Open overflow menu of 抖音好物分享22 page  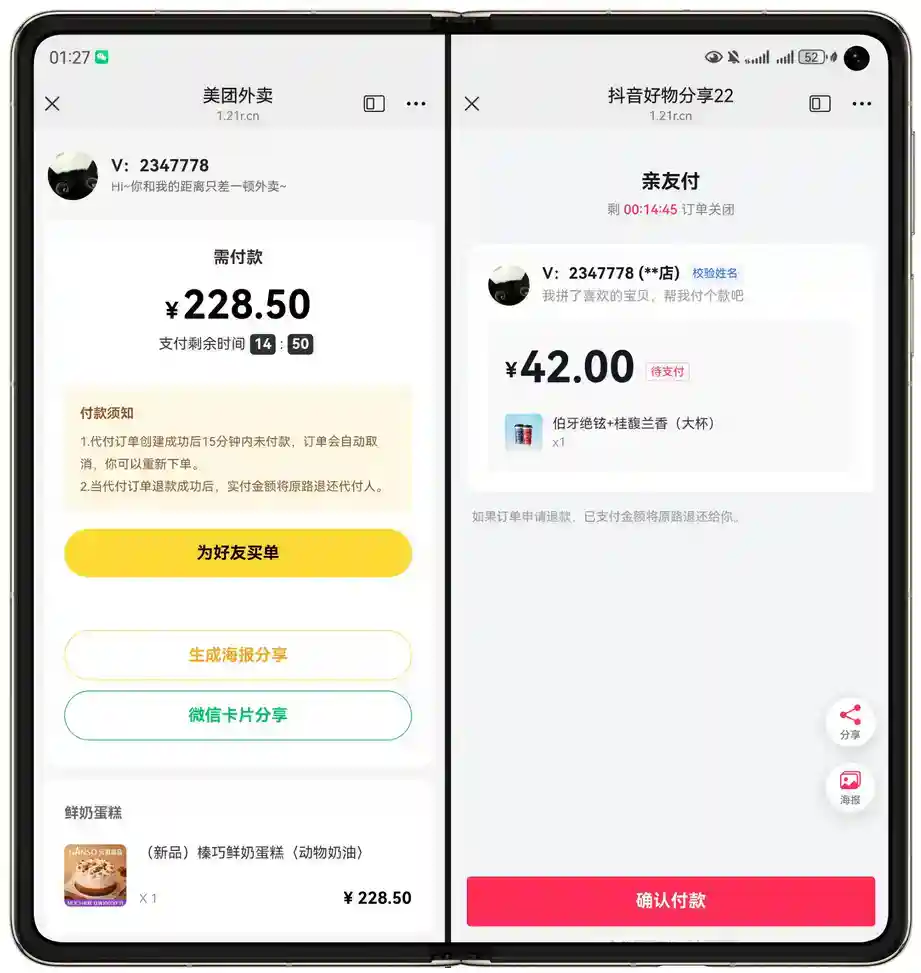point(862,104)
